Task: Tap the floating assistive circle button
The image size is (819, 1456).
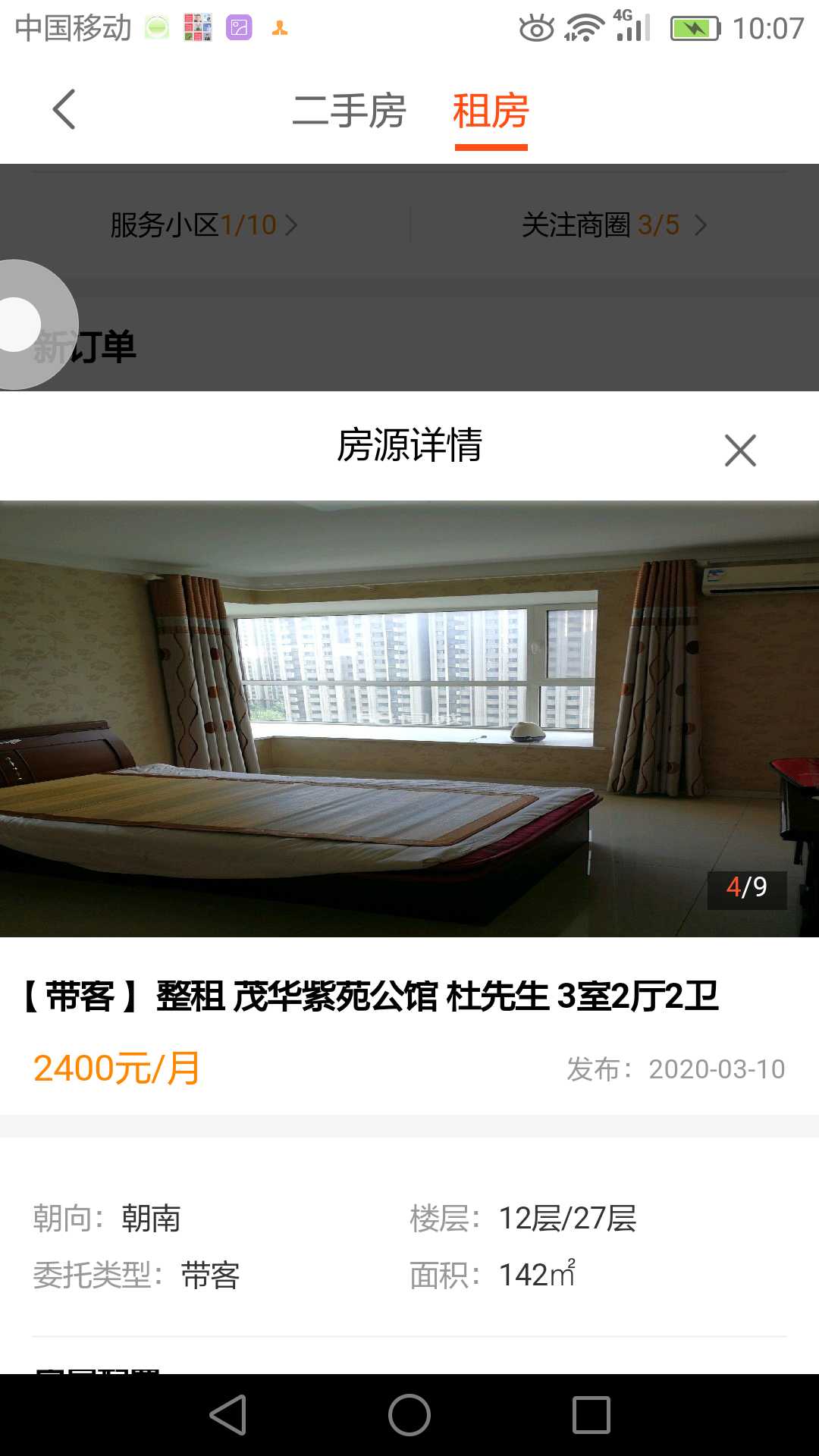Action: pos(21,325)
